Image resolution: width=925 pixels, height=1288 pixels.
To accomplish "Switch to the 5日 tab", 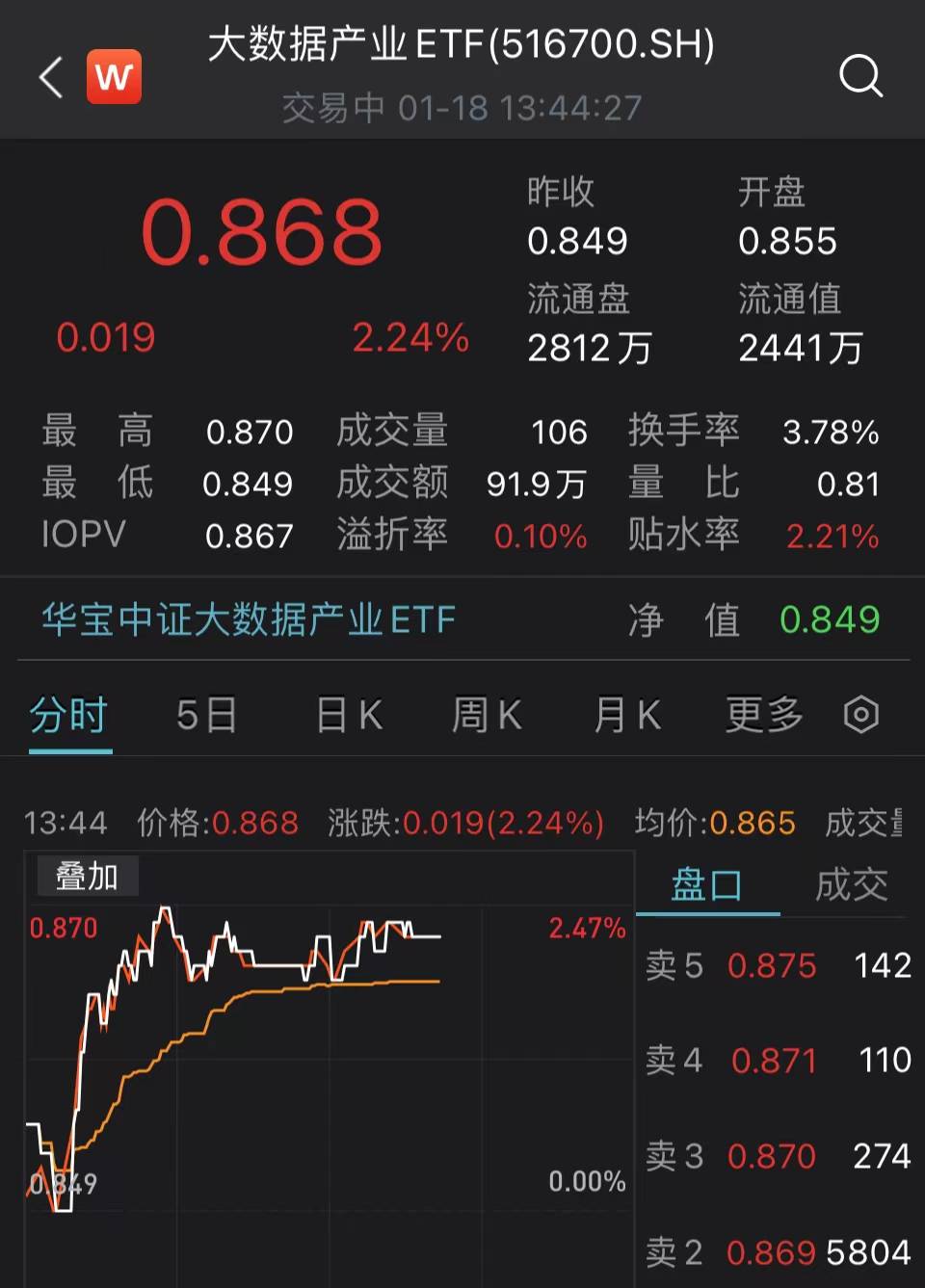I will coord(205,716).
